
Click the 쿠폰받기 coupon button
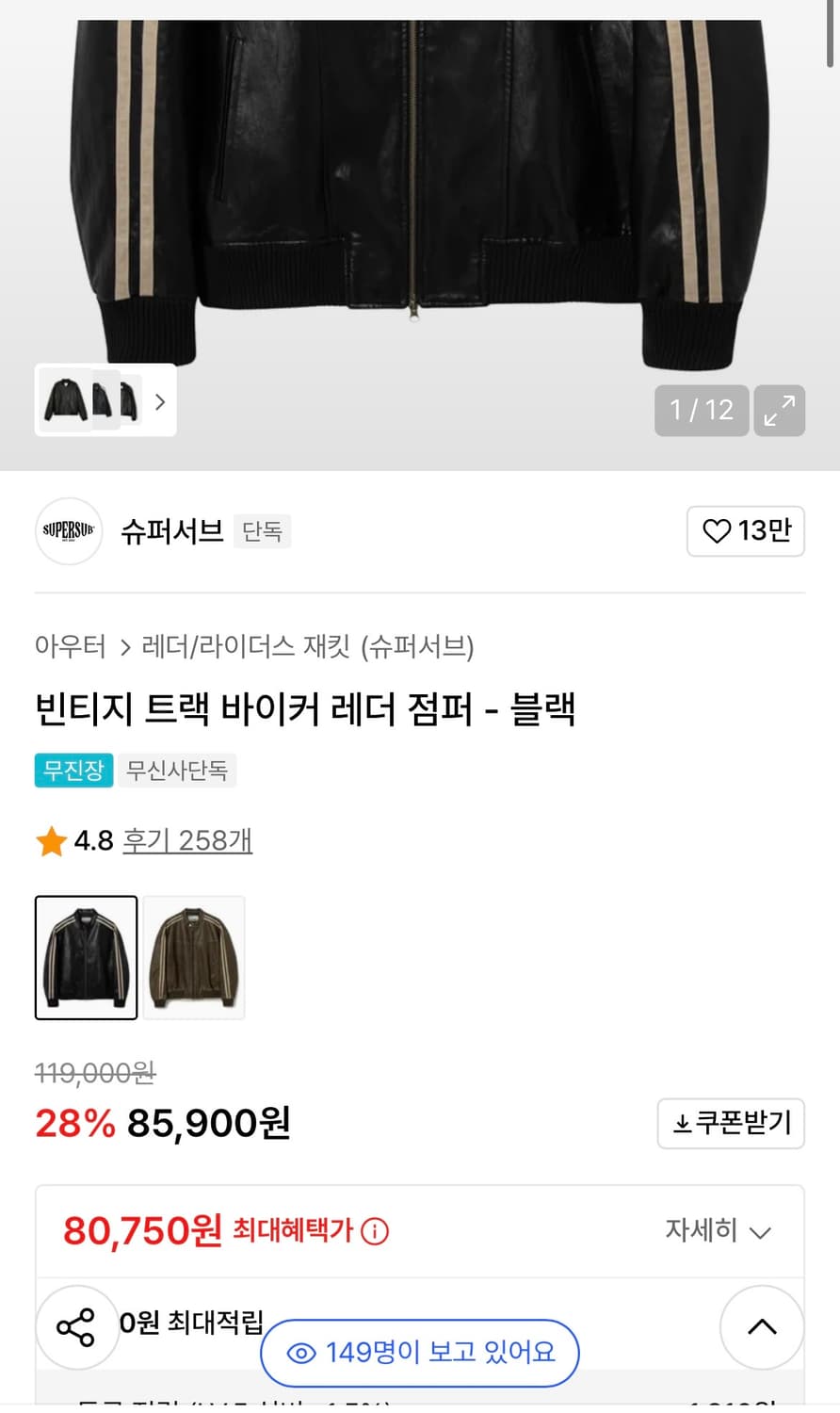click(x=731, y=1124)
